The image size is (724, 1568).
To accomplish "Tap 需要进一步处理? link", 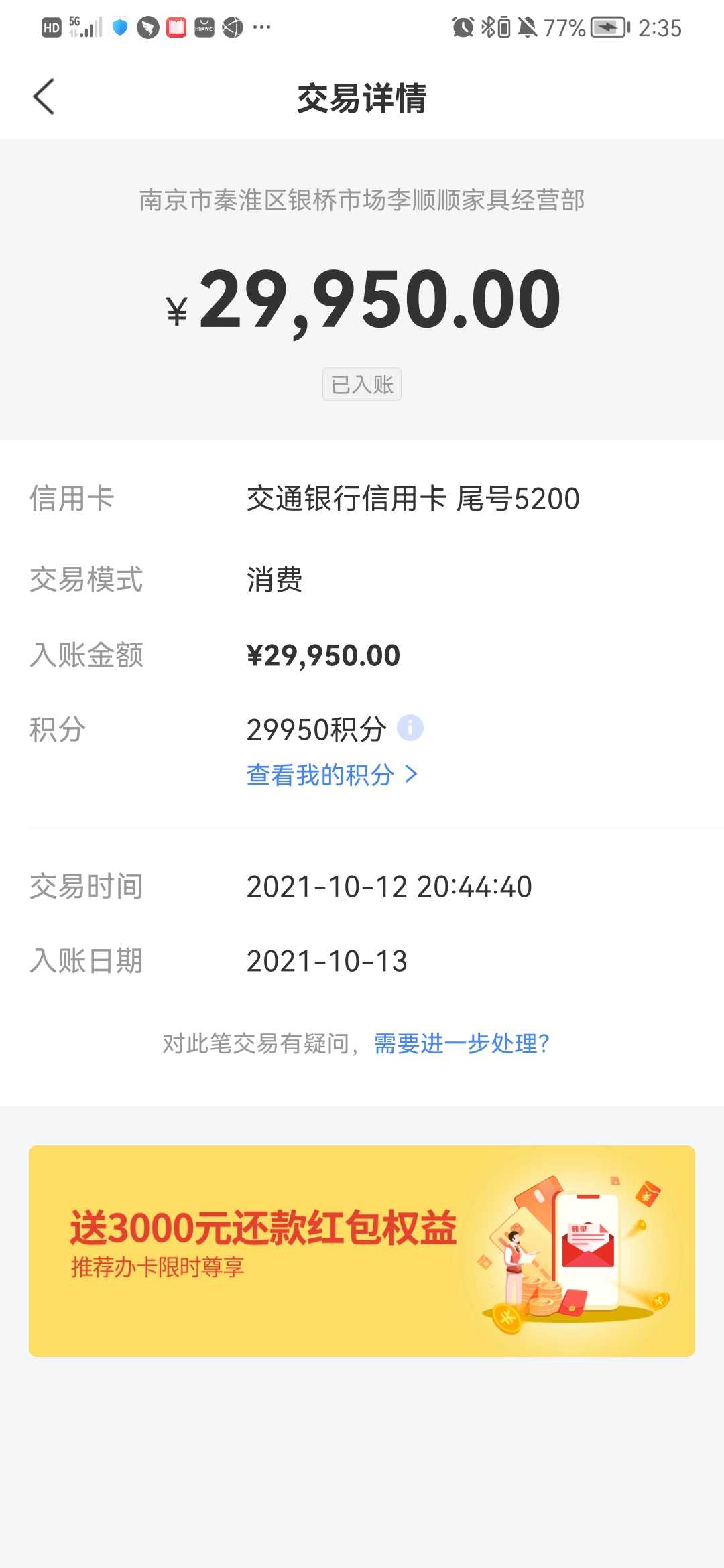I will (461, 1043).
